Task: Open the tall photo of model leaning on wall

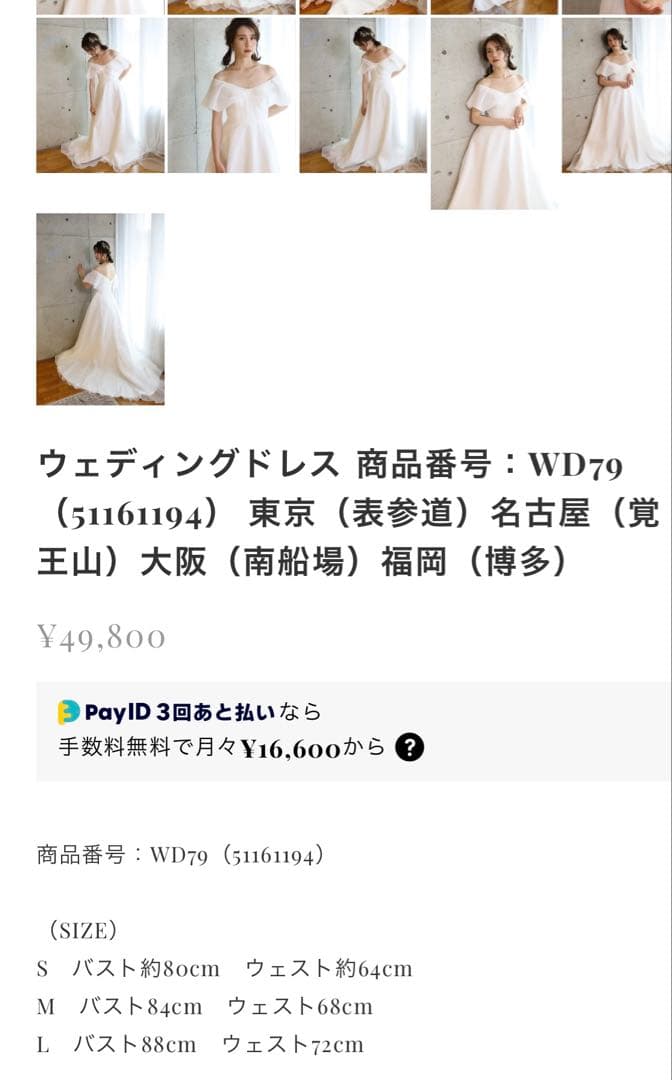Action: point(494,113)
